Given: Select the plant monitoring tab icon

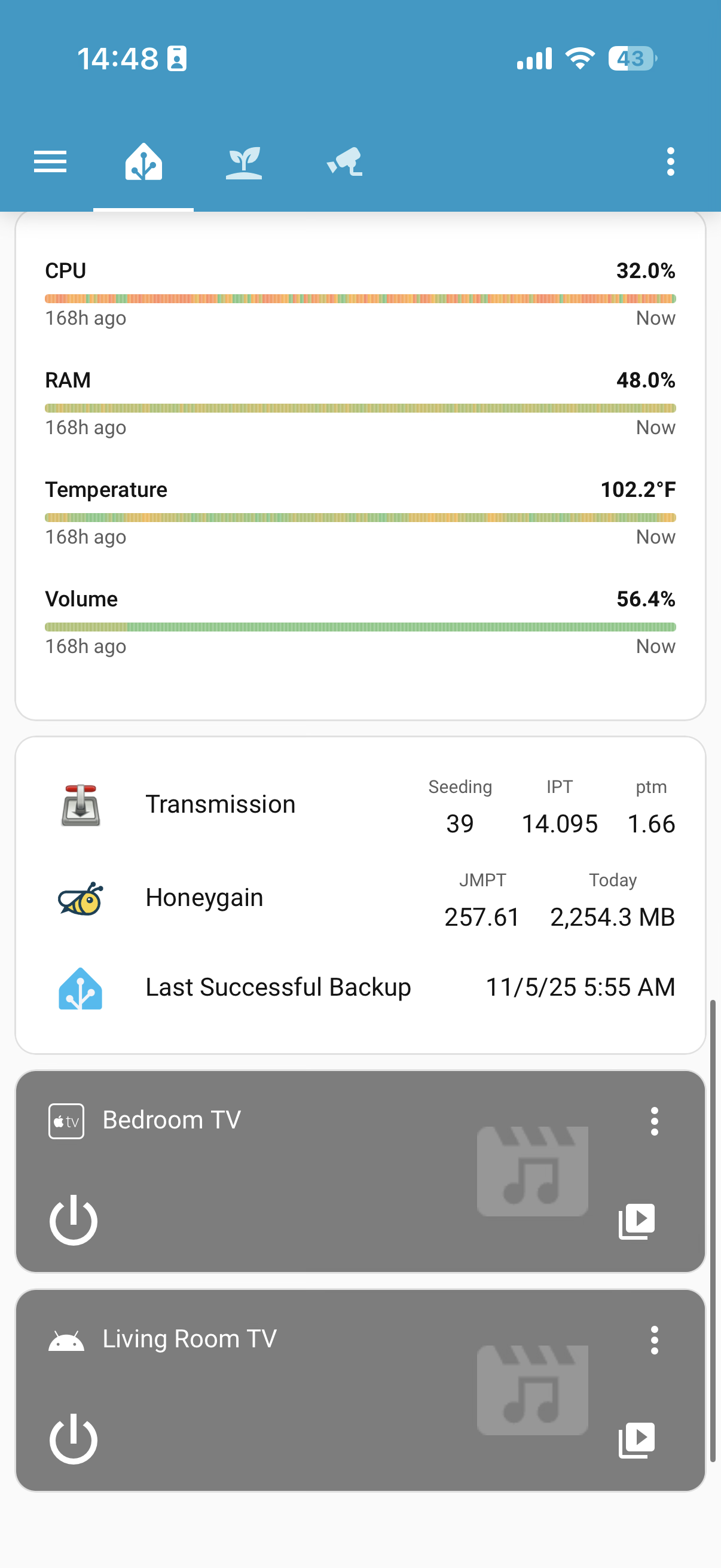Looking at the screenshot, I should coord(245,161).
